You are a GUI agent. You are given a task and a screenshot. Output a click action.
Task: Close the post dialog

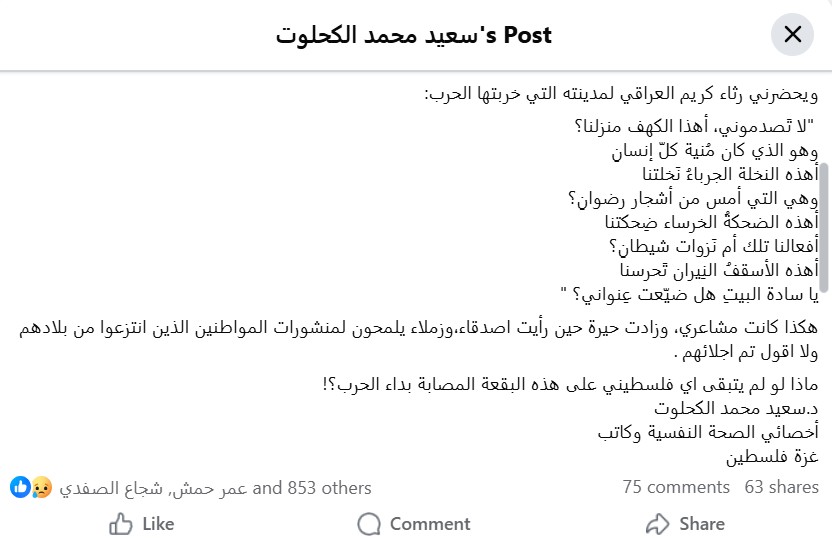click(x=793, y=35)
